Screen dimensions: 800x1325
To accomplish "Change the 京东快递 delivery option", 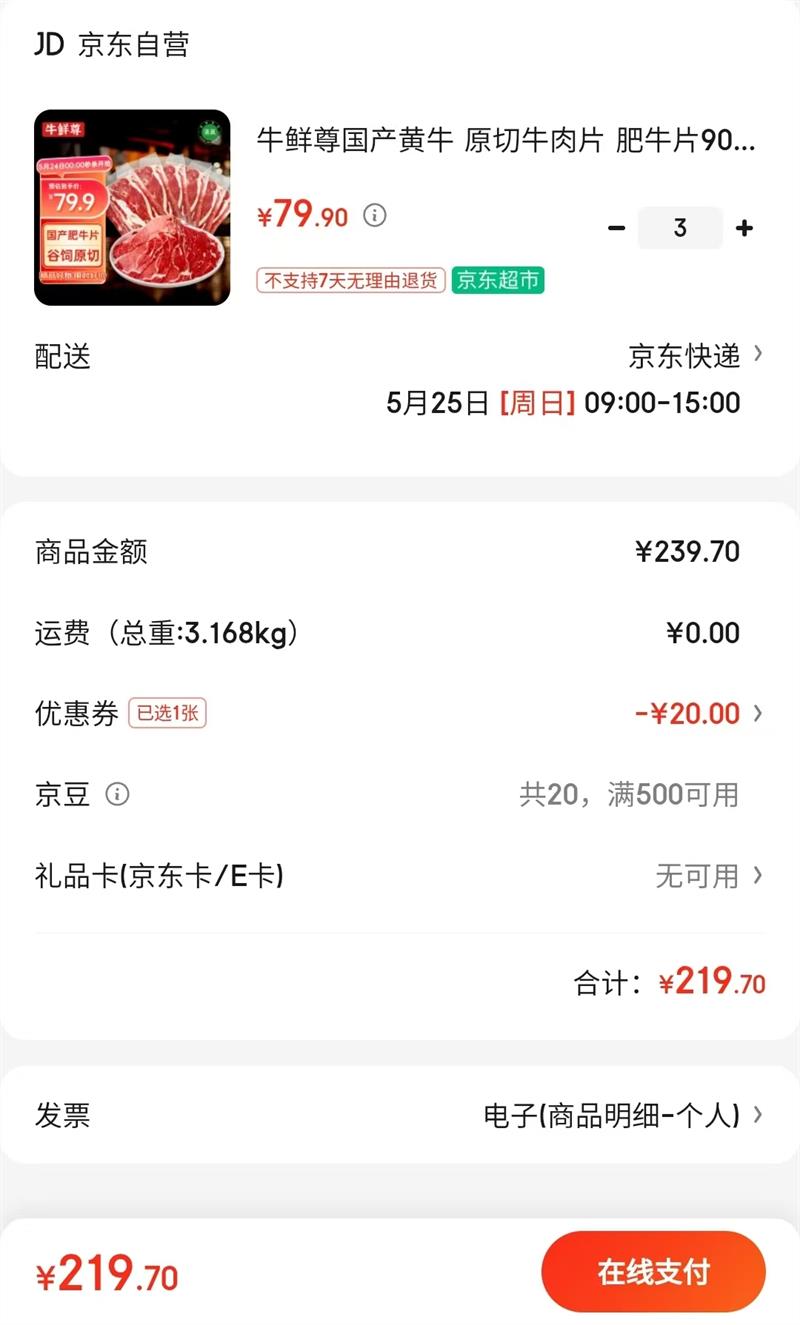I will pos(694,355).
